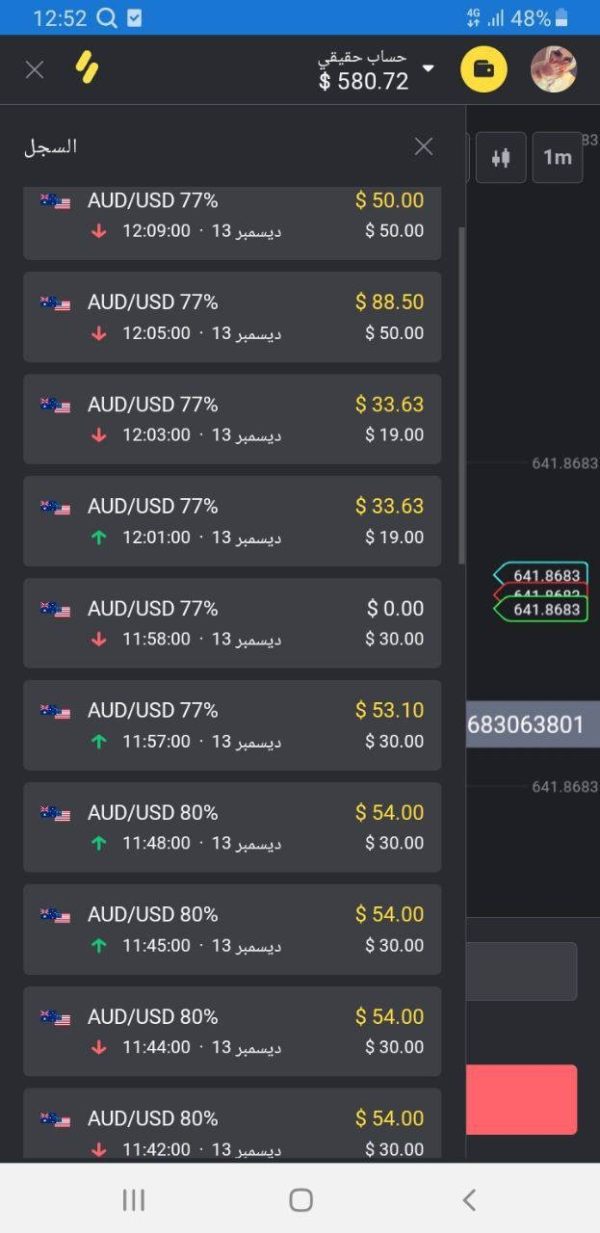
Task: Open the 12:09:00 AUD/USD trade
Action: coord(232,222)
